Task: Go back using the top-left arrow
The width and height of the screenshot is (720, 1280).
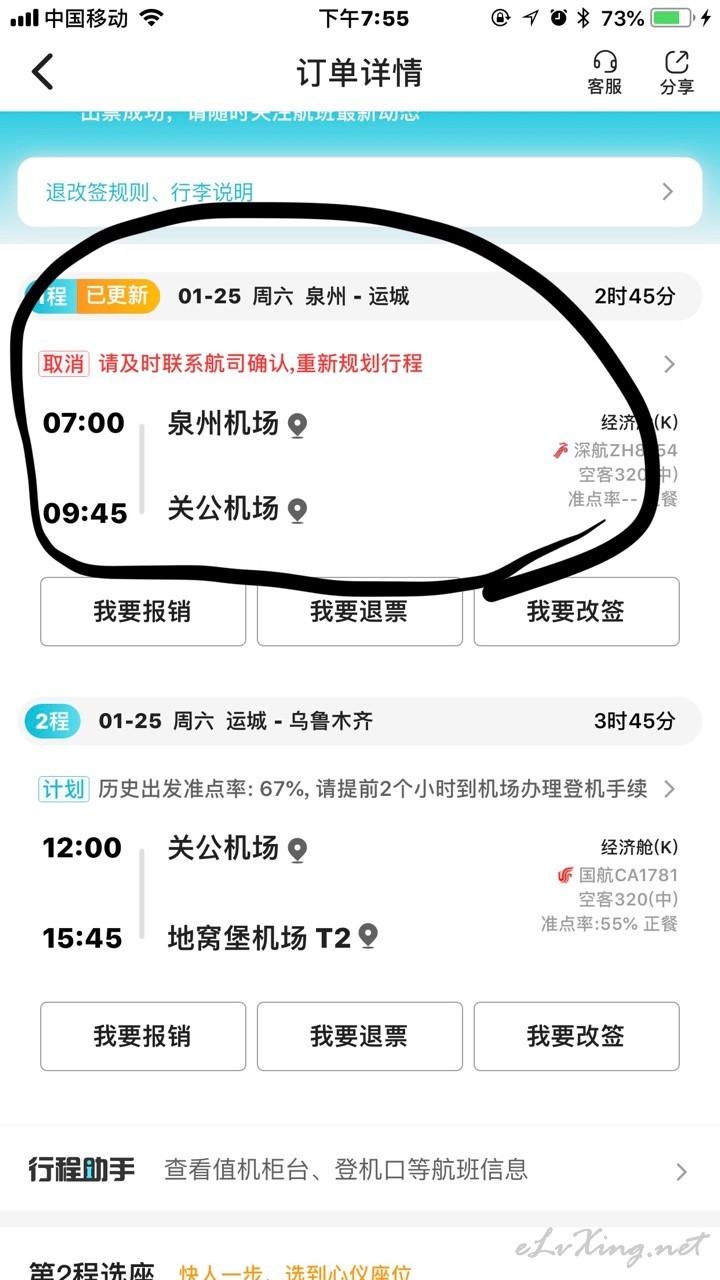Action: (x=42, y=72)
